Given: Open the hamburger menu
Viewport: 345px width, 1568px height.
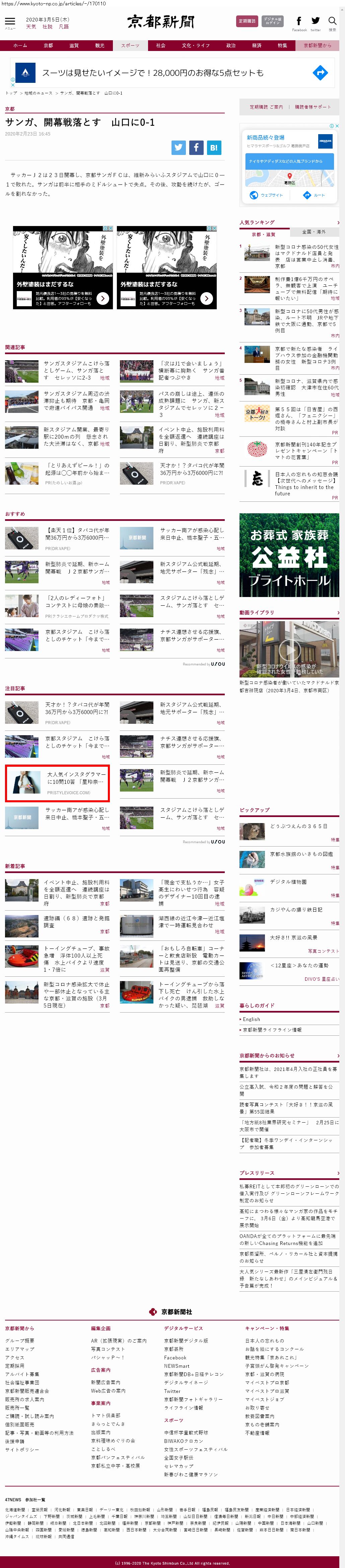Looking at the screenshot, I should point(10,21).
